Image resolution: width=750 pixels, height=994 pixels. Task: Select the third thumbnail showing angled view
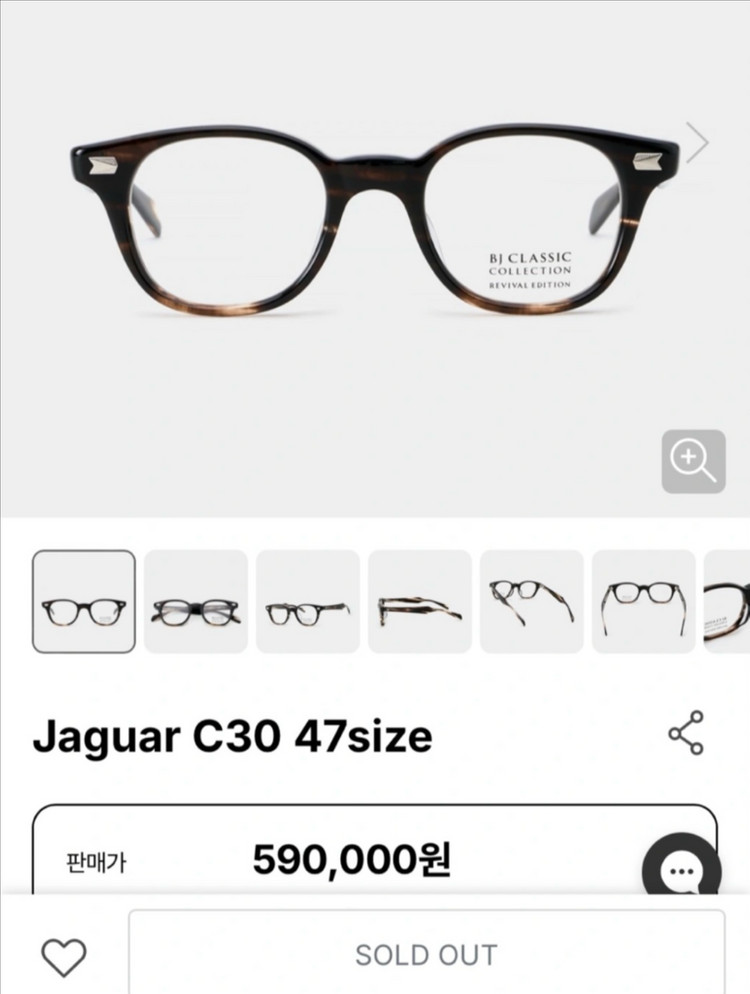308,601
